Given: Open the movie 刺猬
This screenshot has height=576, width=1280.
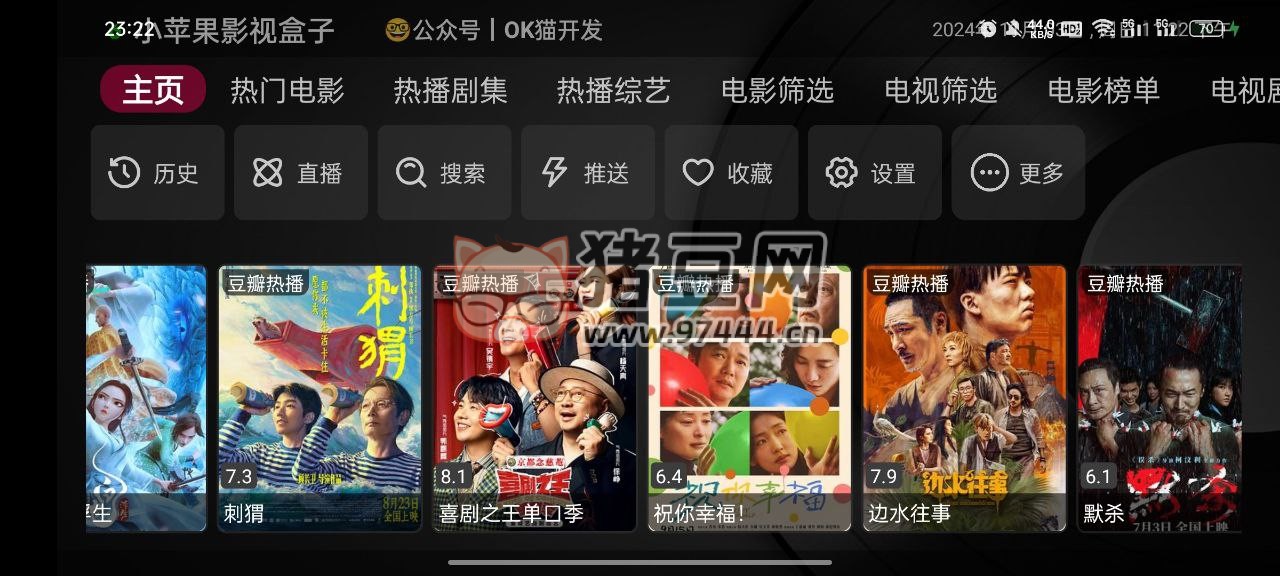Looking at the screenshot, I should click(319, 398).
